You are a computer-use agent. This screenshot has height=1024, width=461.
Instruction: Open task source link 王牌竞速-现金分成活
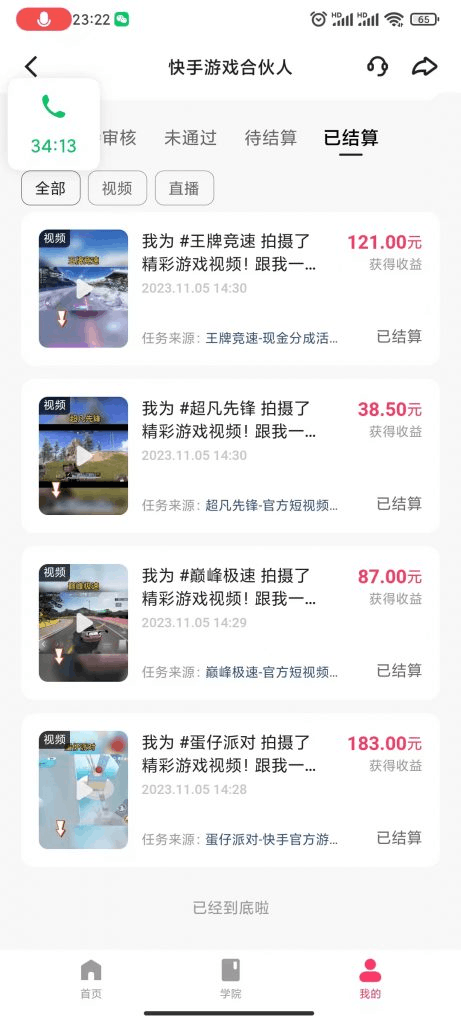(x=272, y=338)
